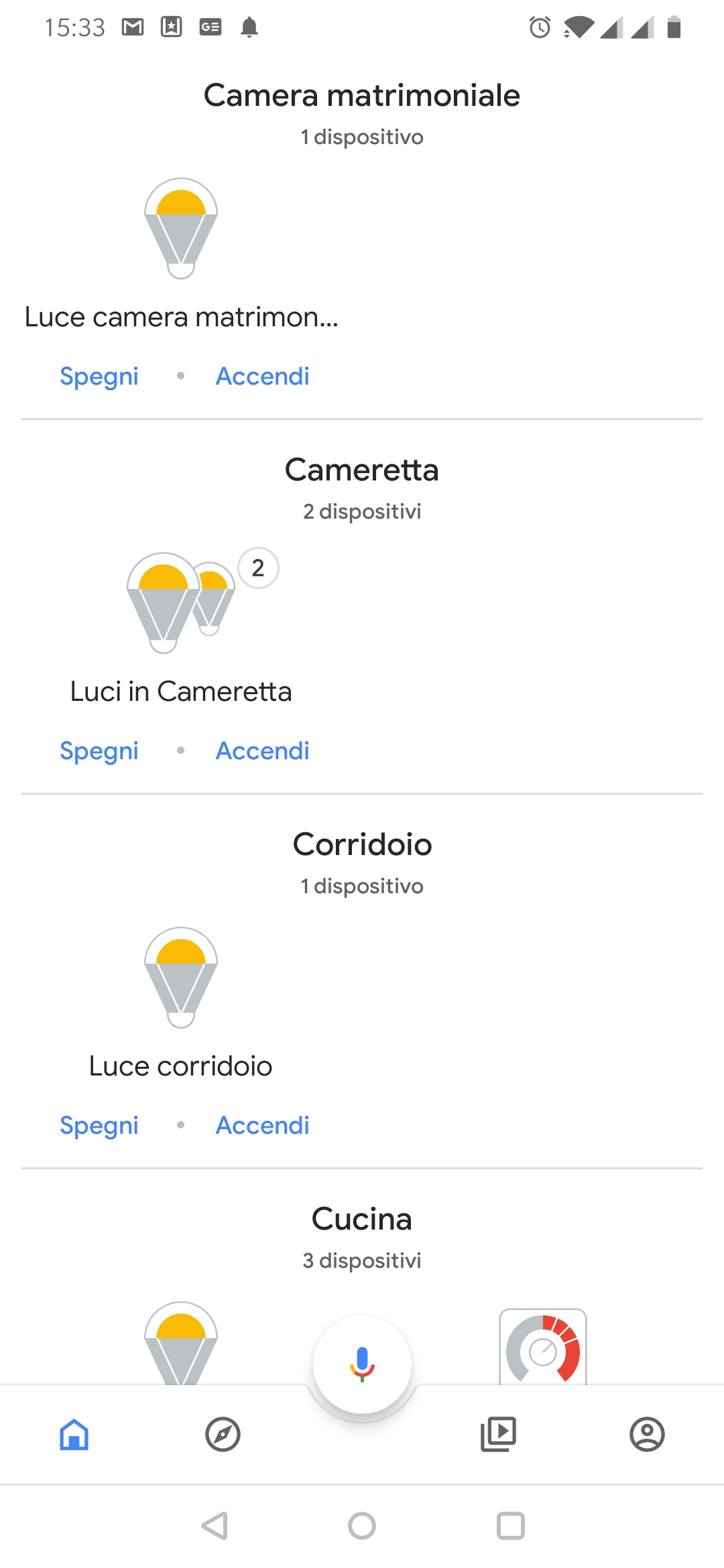The width and height of the screenshot is (724, 1568).
Task: Switch to the Media tab
Action: pyautogui.click(x=499, y=1435)
